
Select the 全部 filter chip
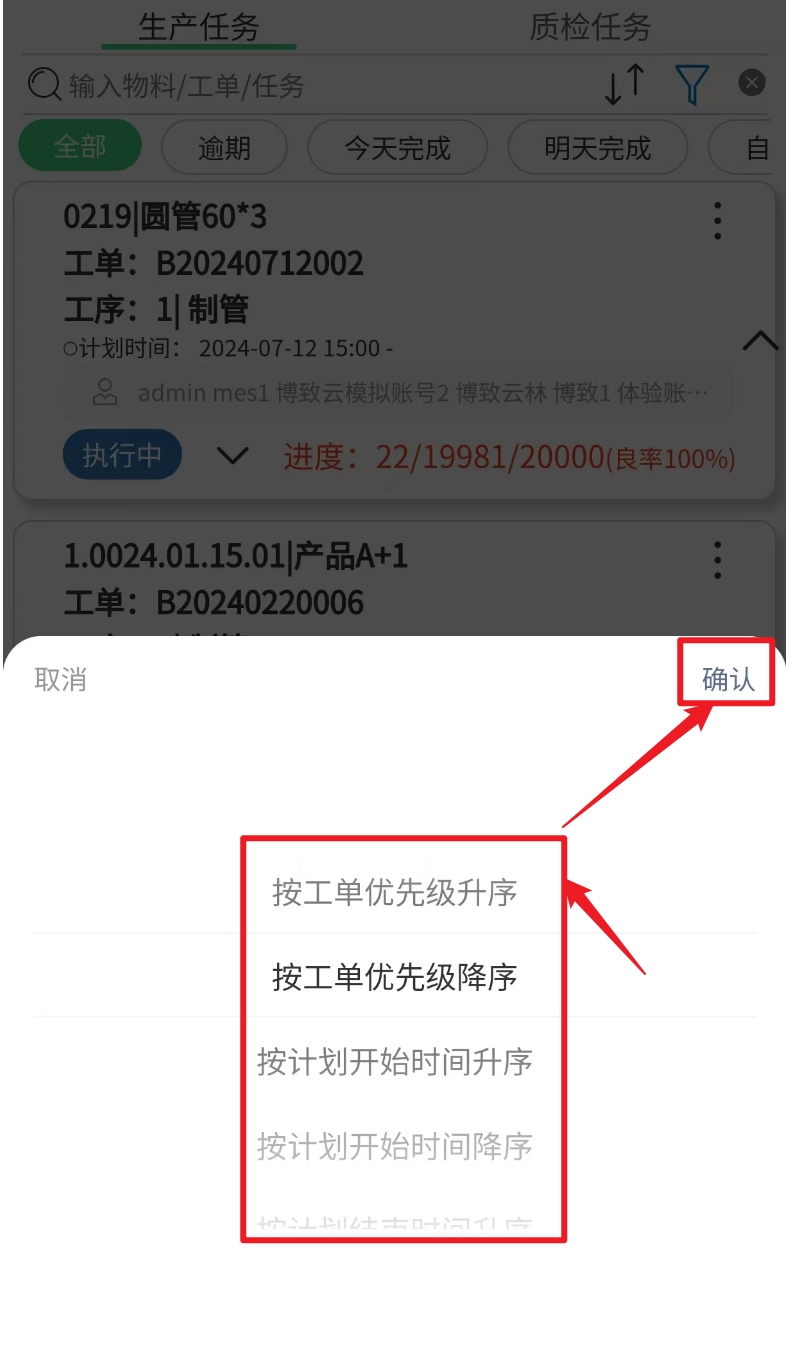[x=80, y=148]
